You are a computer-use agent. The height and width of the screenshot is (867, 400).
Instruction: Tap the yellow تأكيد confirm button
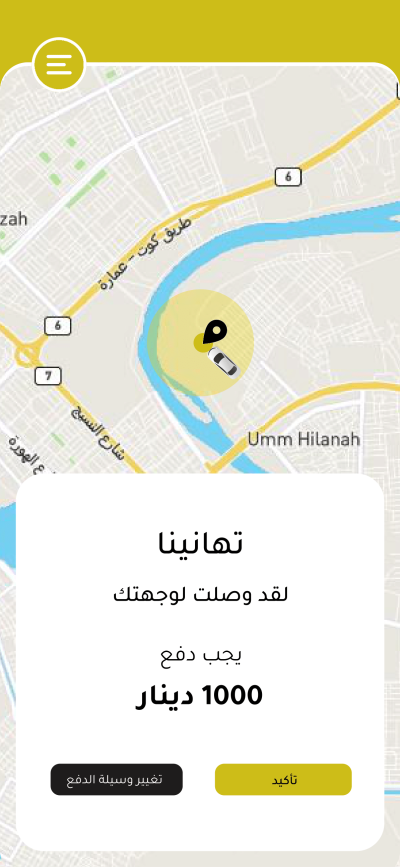coord(283,780)
